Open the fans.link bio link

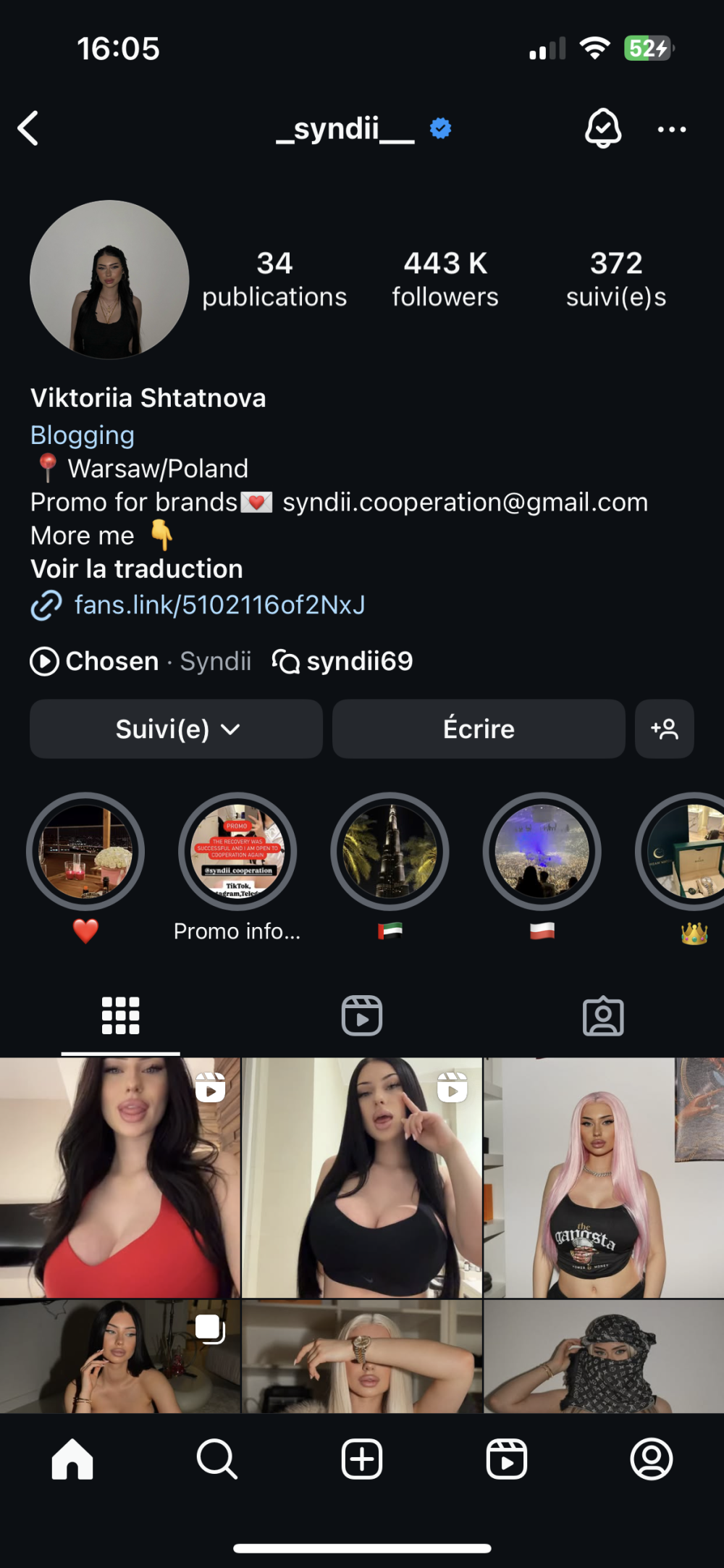[x=219, y=605]
